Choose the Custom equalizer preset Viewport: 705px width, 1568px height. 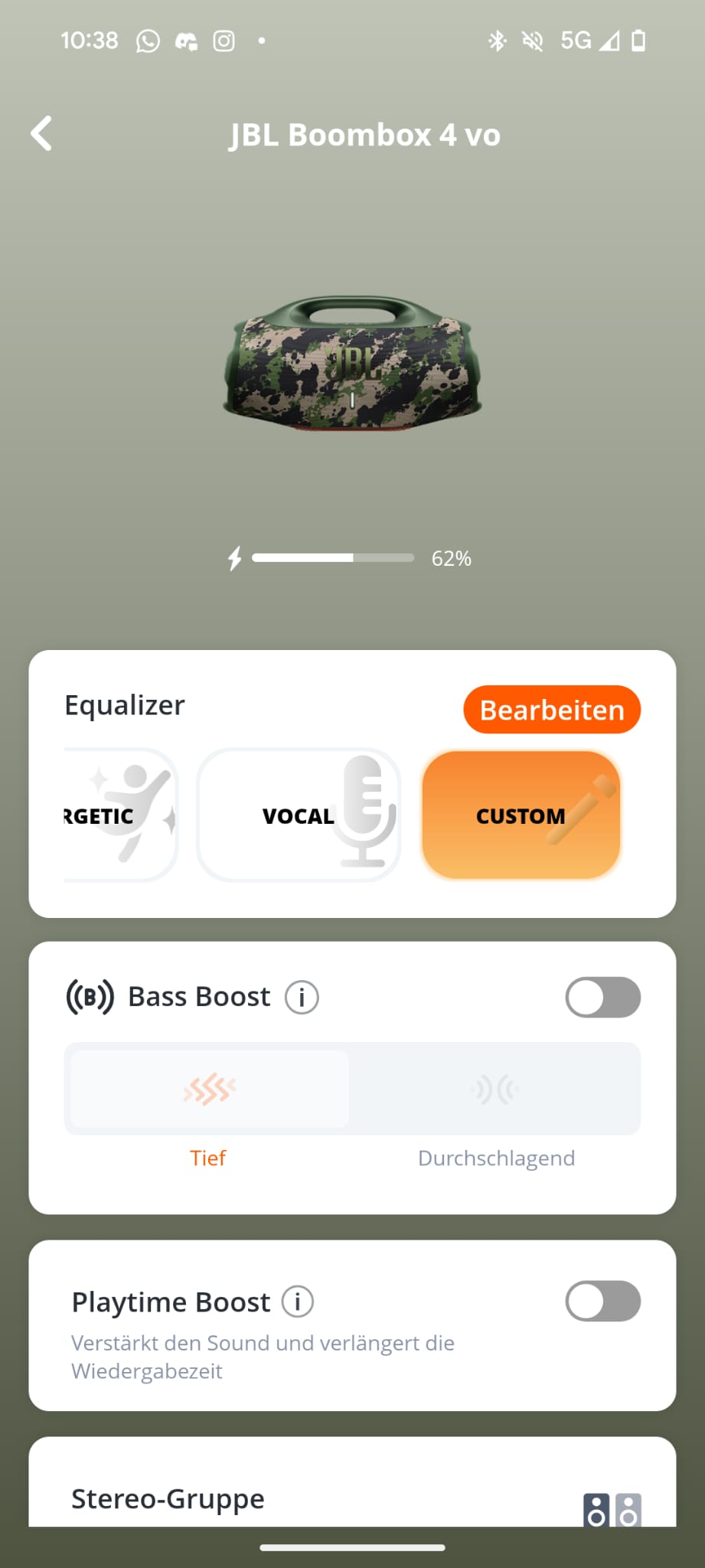521,815
